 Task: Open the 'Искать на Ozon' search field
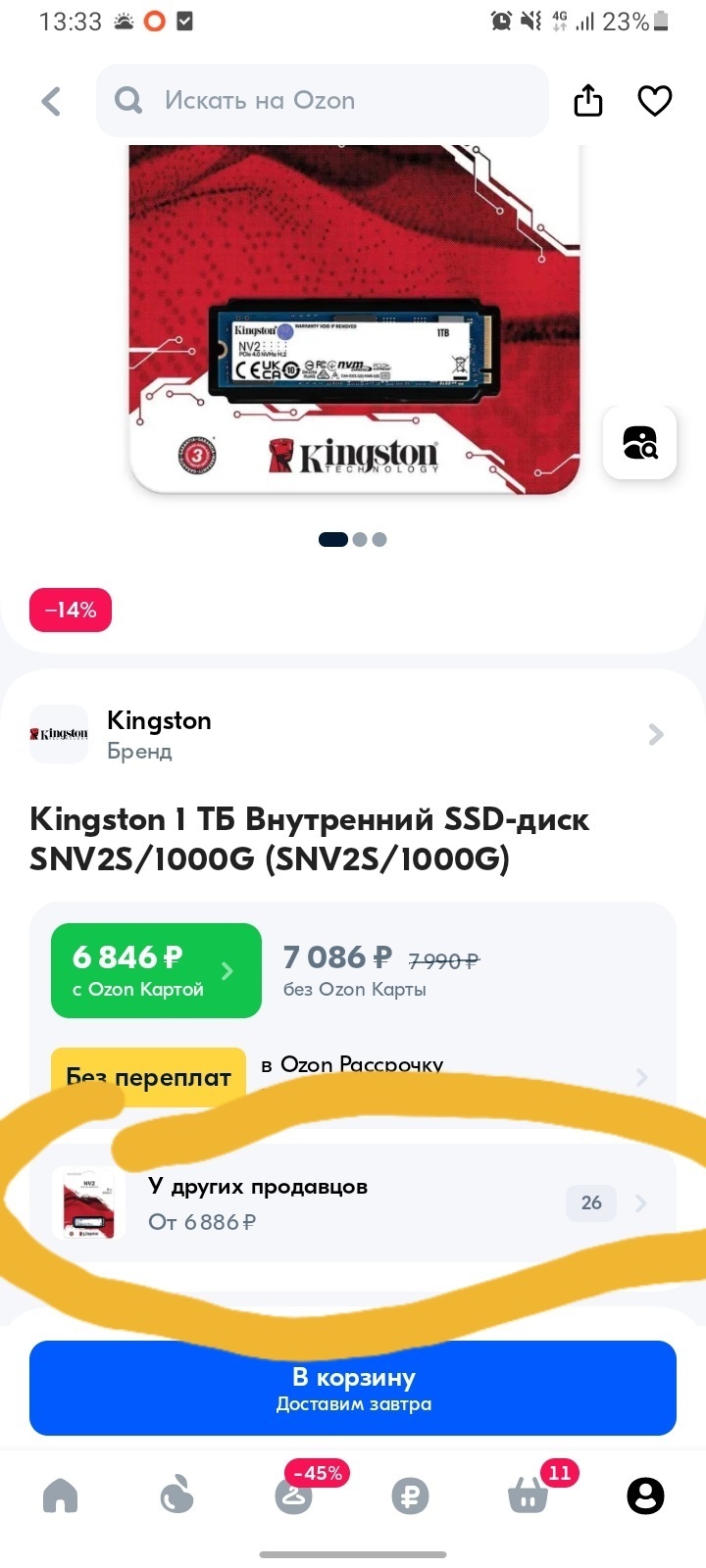pos(322,101)
